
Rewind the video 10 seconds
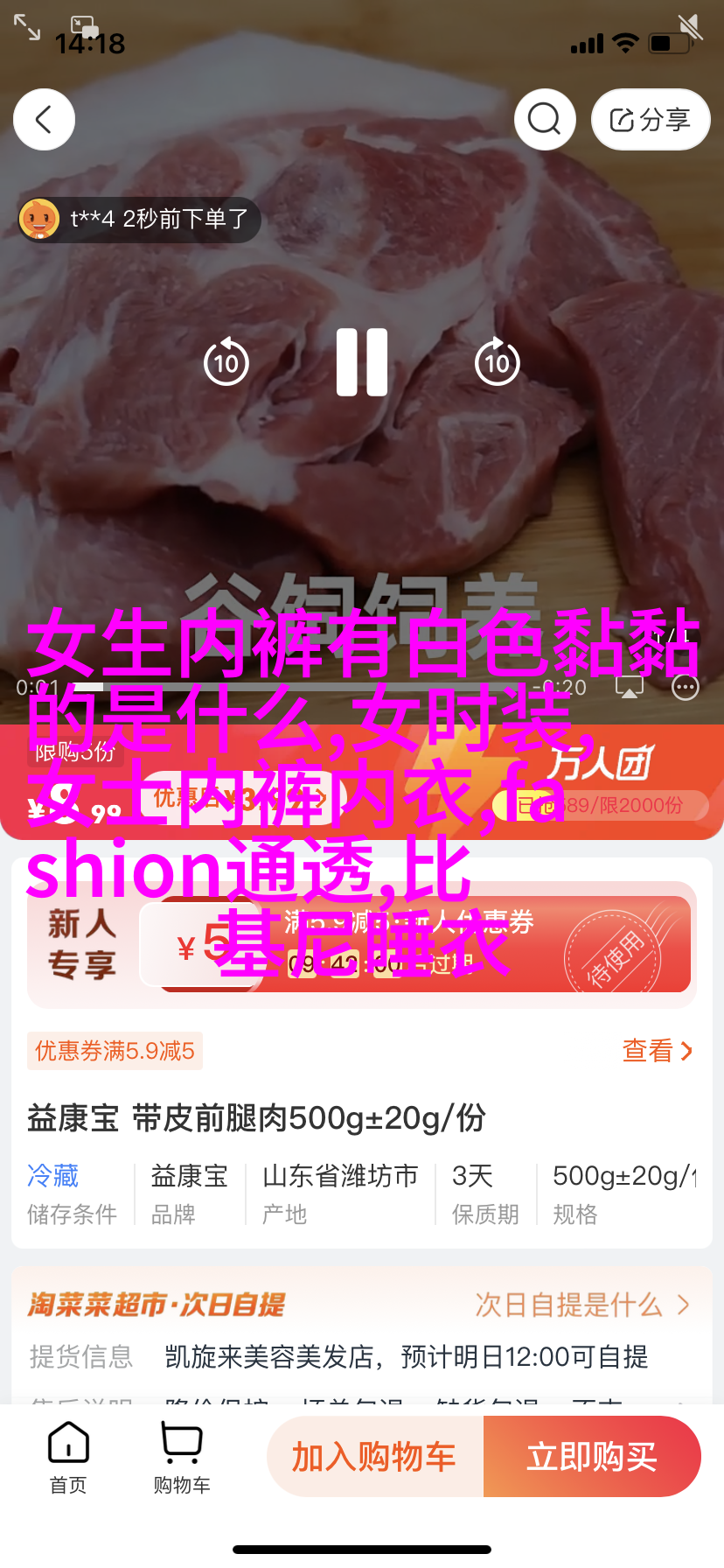(226, 362)
